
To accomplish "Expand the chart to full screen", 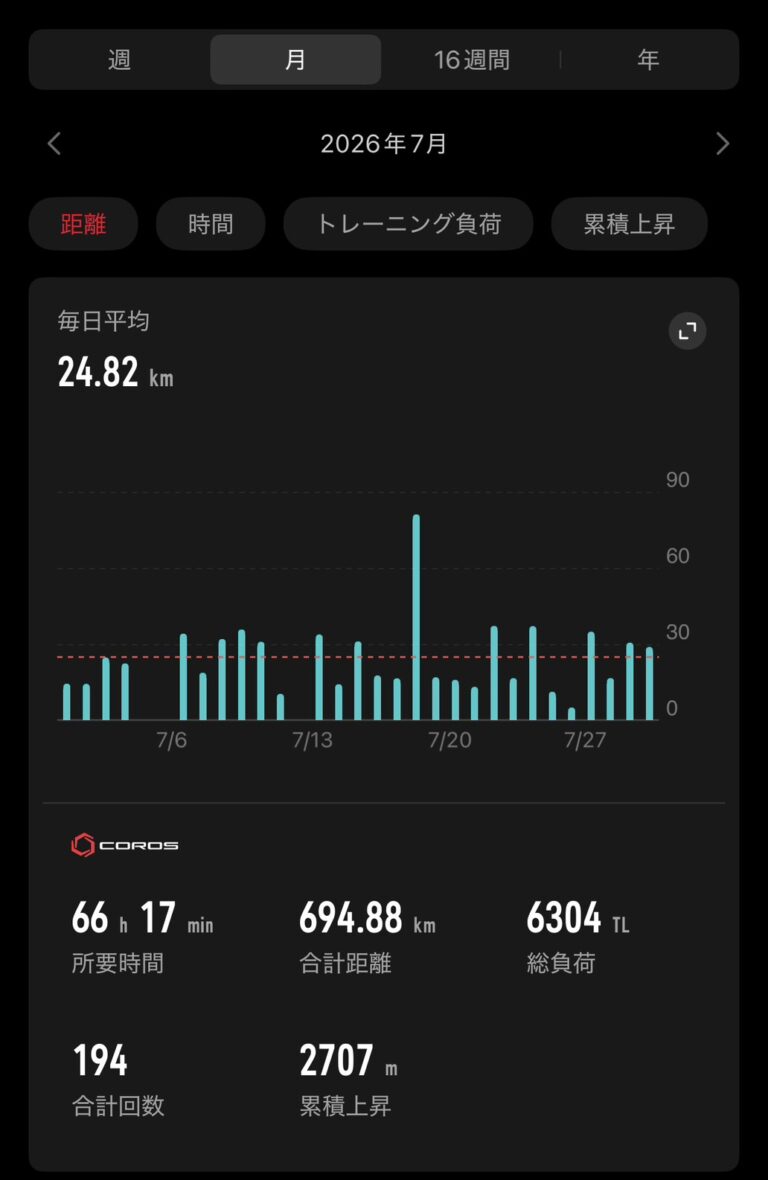I will (x=688, y=331).
